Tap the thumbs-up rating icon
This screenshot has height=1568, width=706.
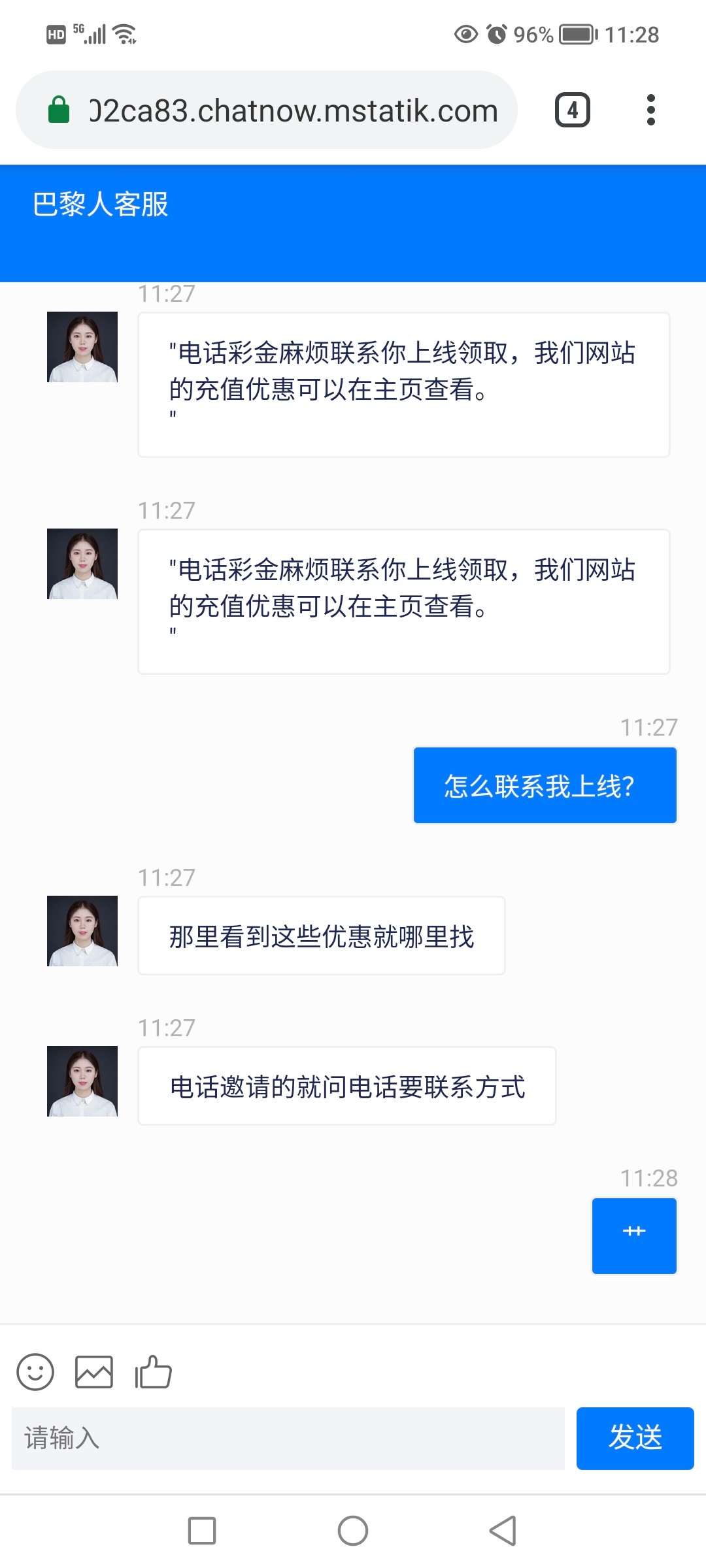153,1371
